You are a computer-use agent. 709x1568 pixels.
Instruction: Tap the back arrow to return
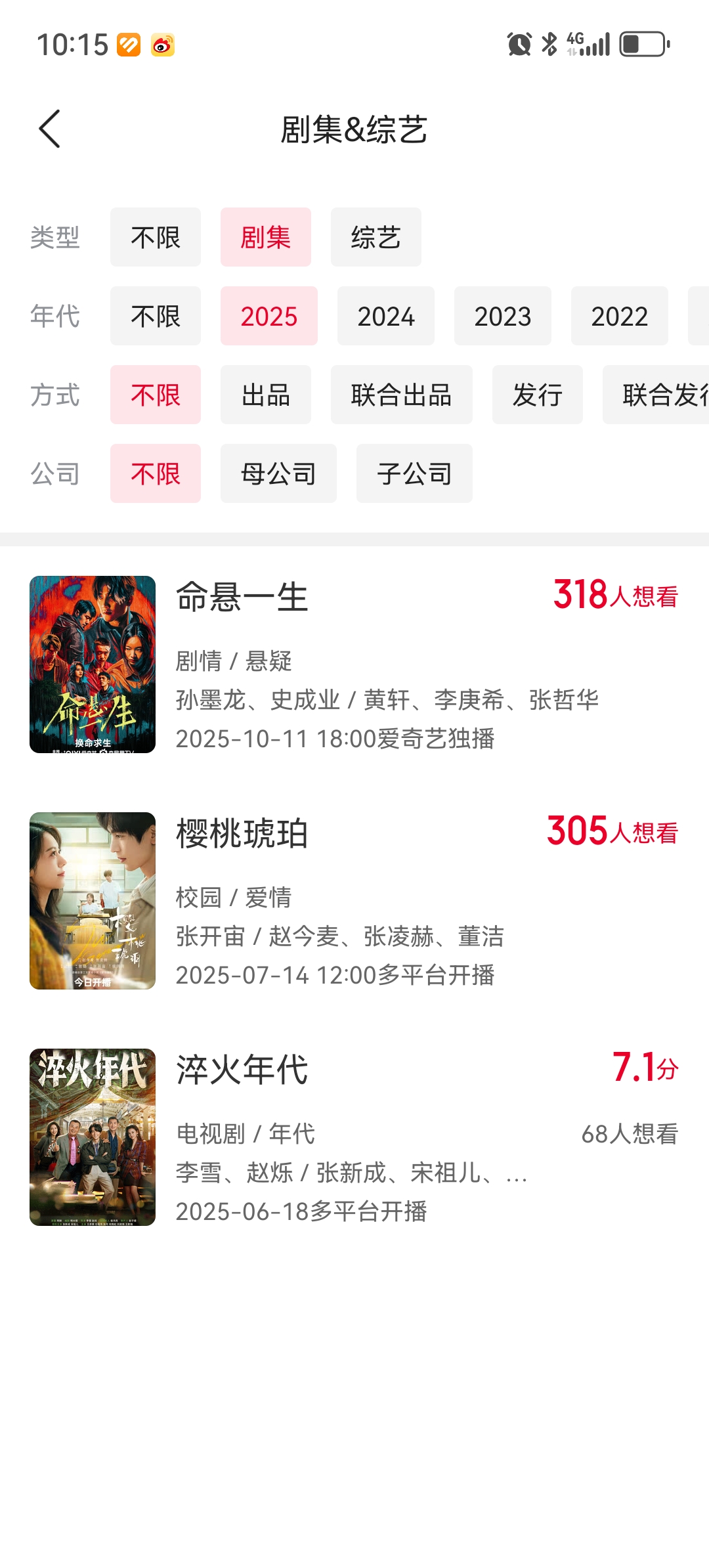click(49, 129)
